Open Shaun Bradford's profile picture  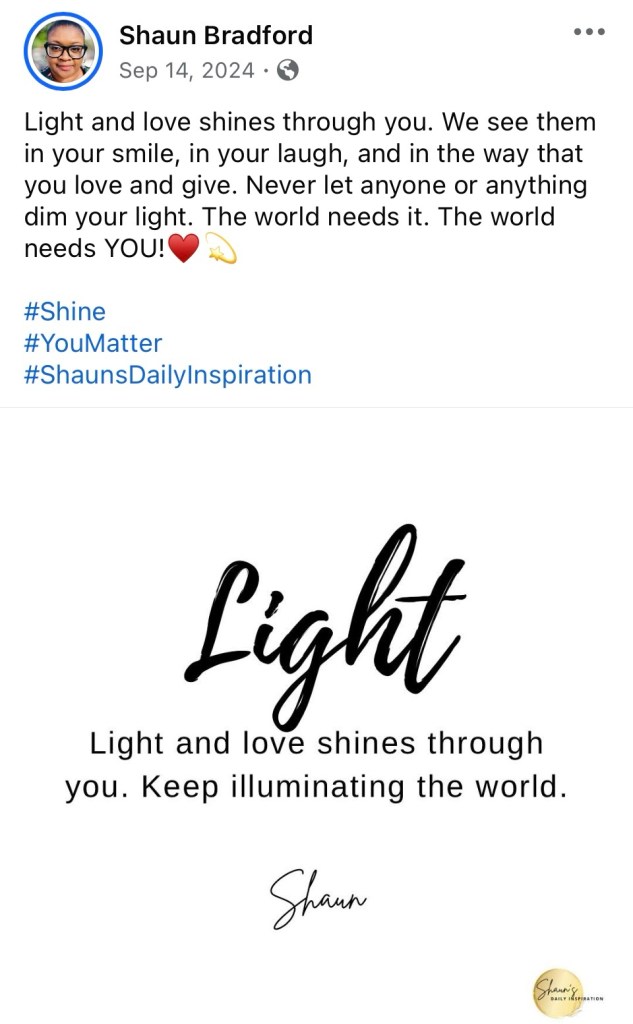65,51
